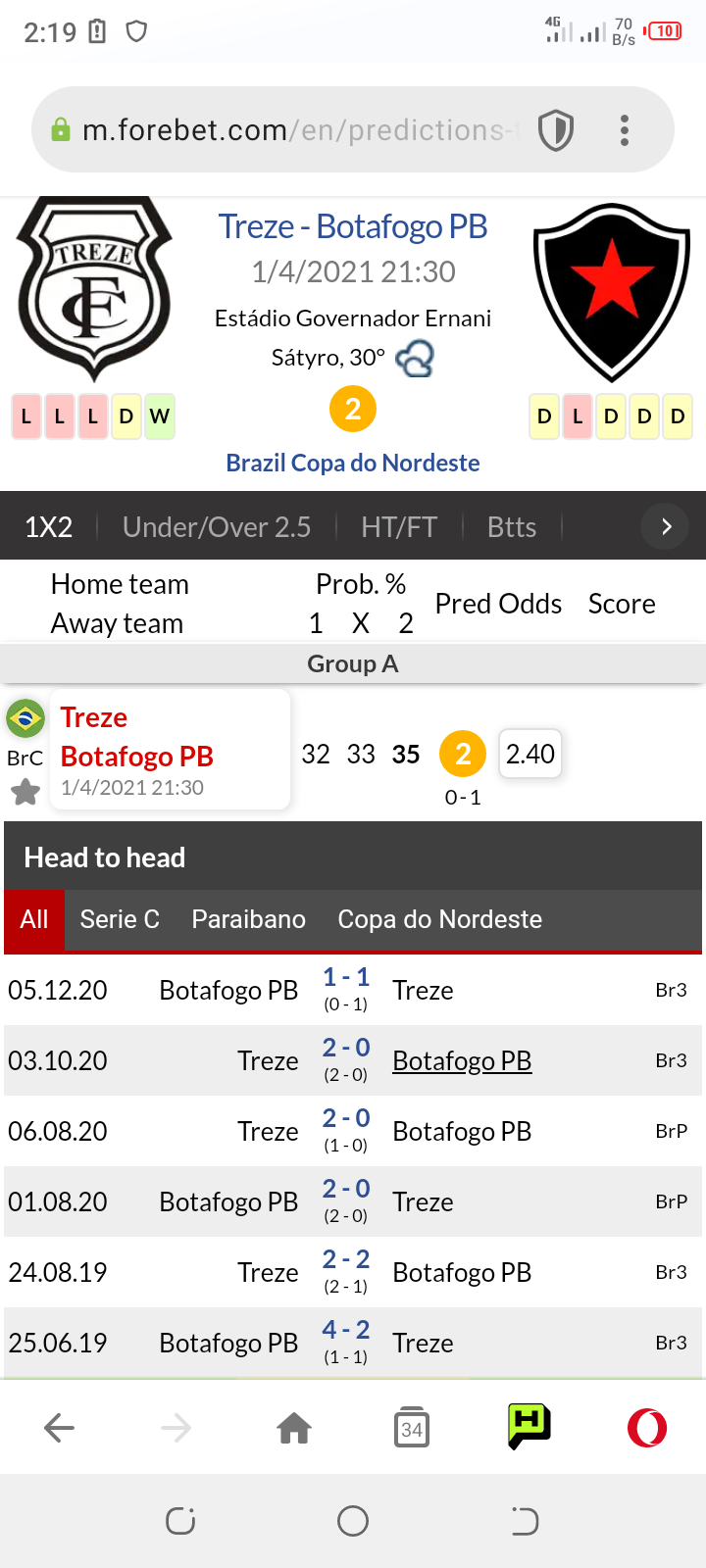
Task: Tap the 2.40 predicted odds box
Action: 530,754
